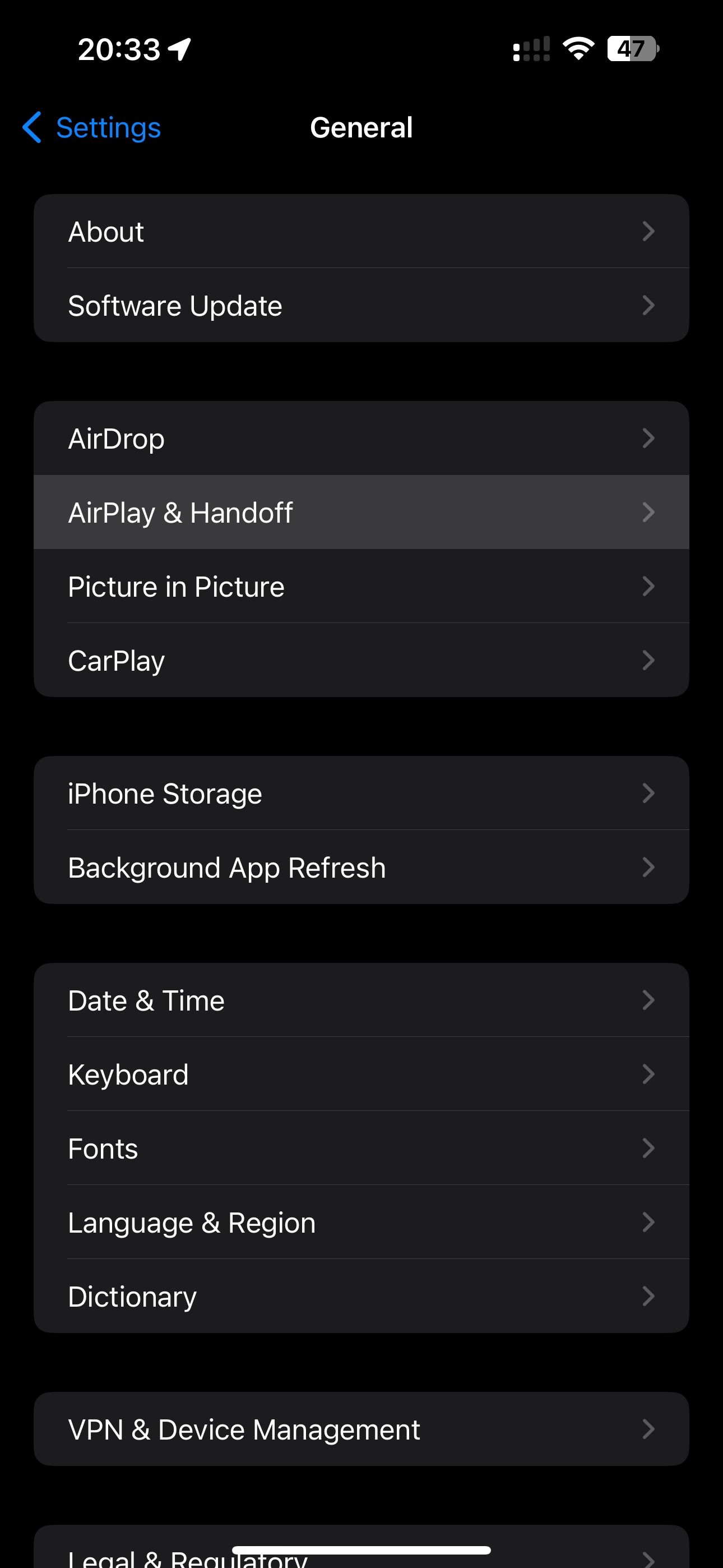Select the highlighted AirPlay & Handoff row
The image size is (723, 1568).
[361, 512]
